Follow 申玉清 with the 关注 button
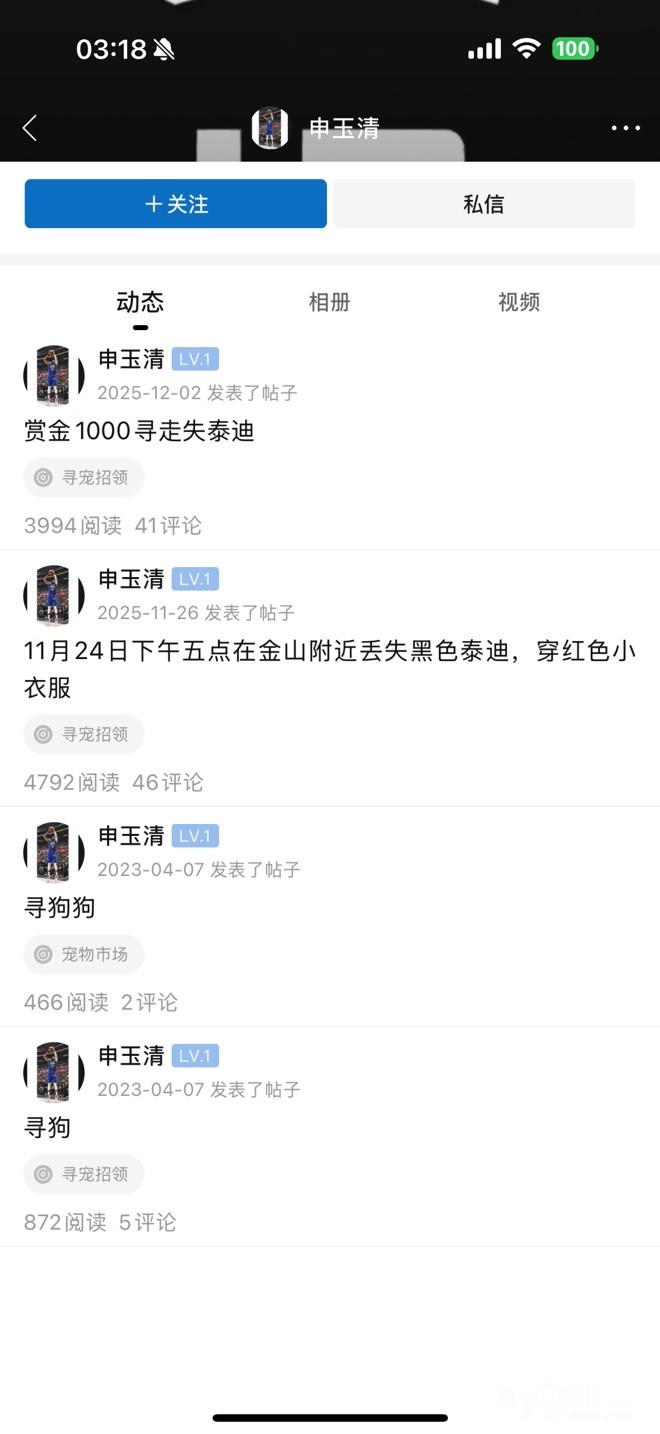Viewport: 660px width, 1434px height. tap(176, 204)
